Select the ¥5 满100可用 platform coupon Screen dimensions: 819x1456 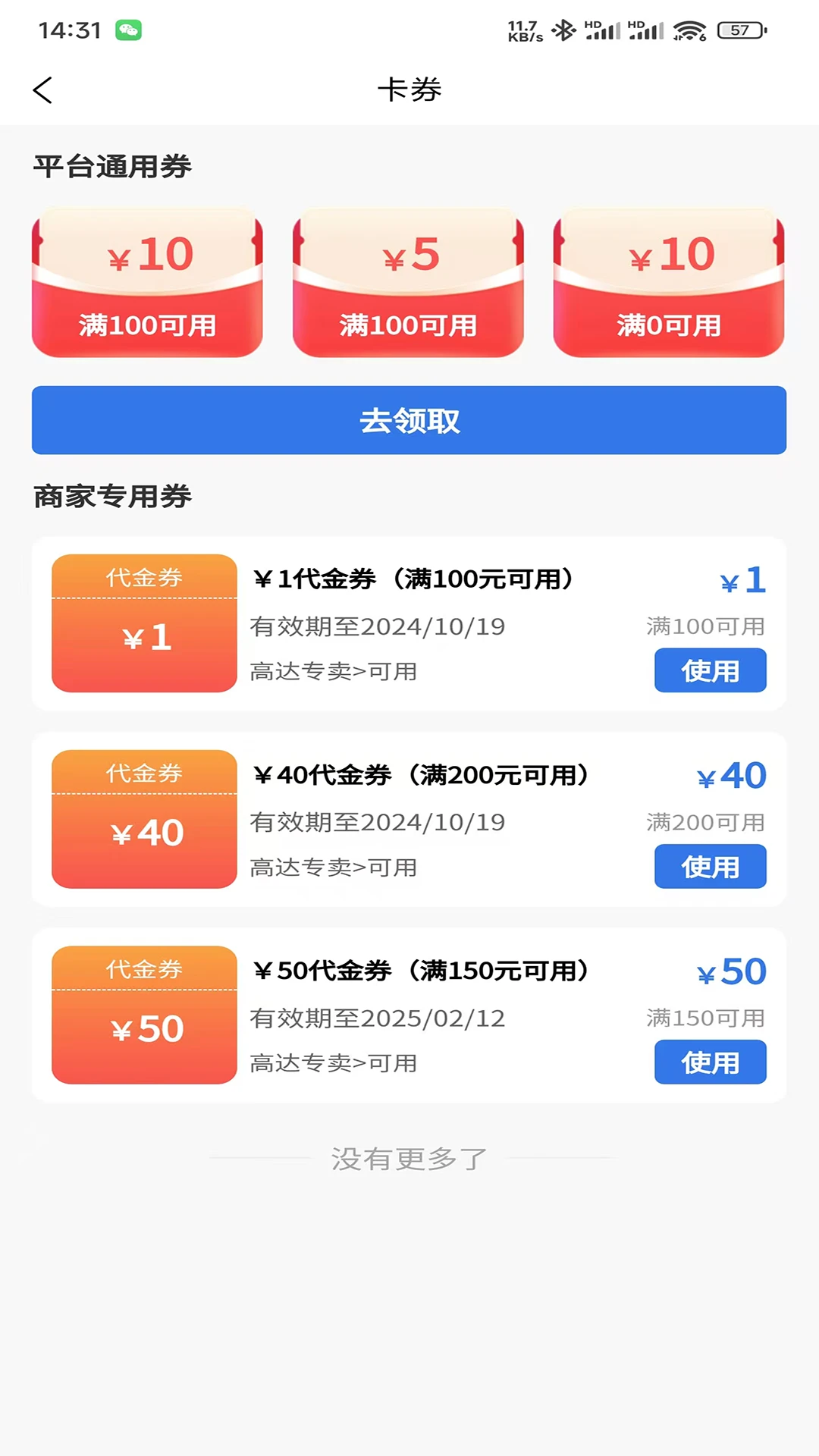click(x=409, y=286)
